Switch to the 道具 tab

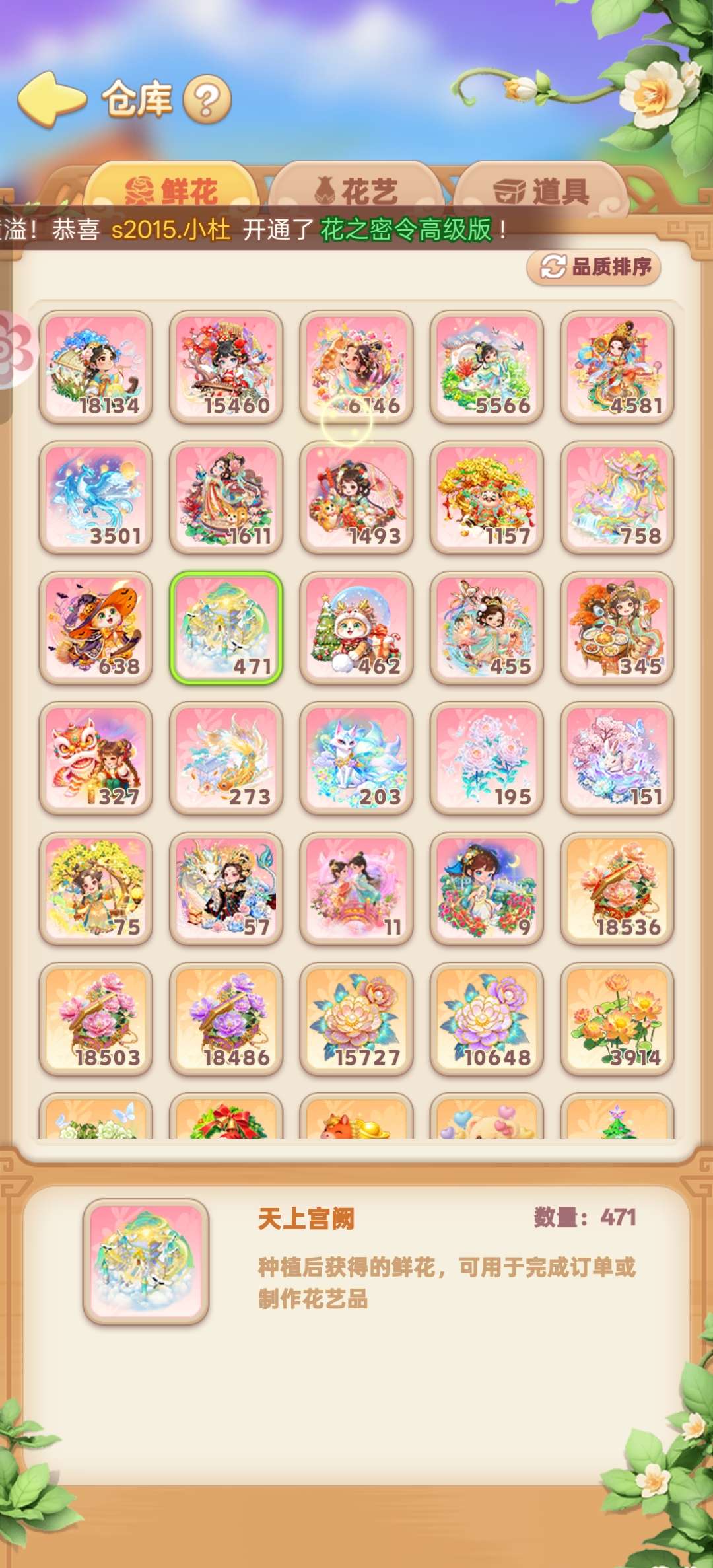tap(541, 192)
